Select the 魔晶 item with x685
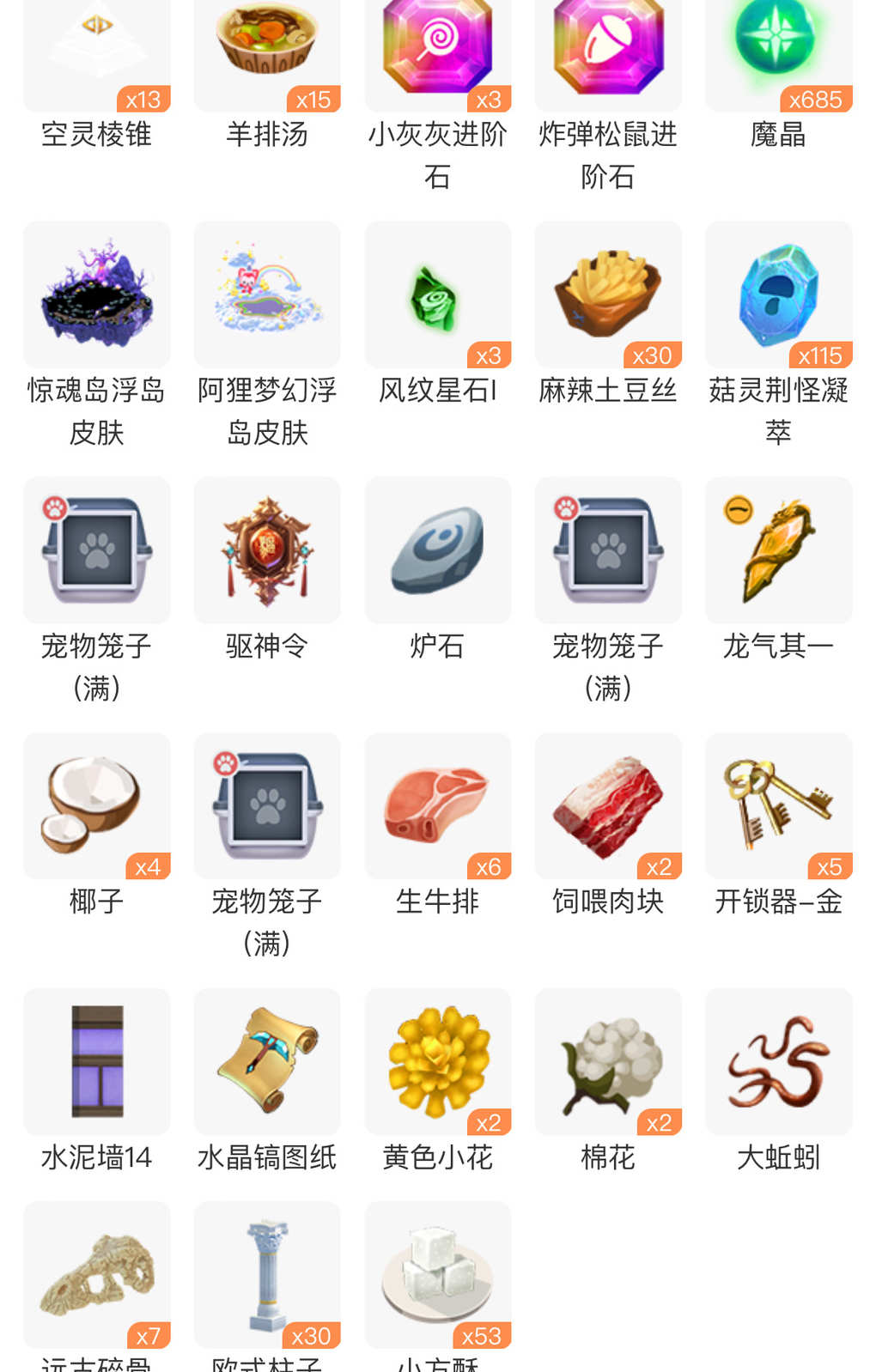This screenshot has height=1372, width=876. point(778,52)
